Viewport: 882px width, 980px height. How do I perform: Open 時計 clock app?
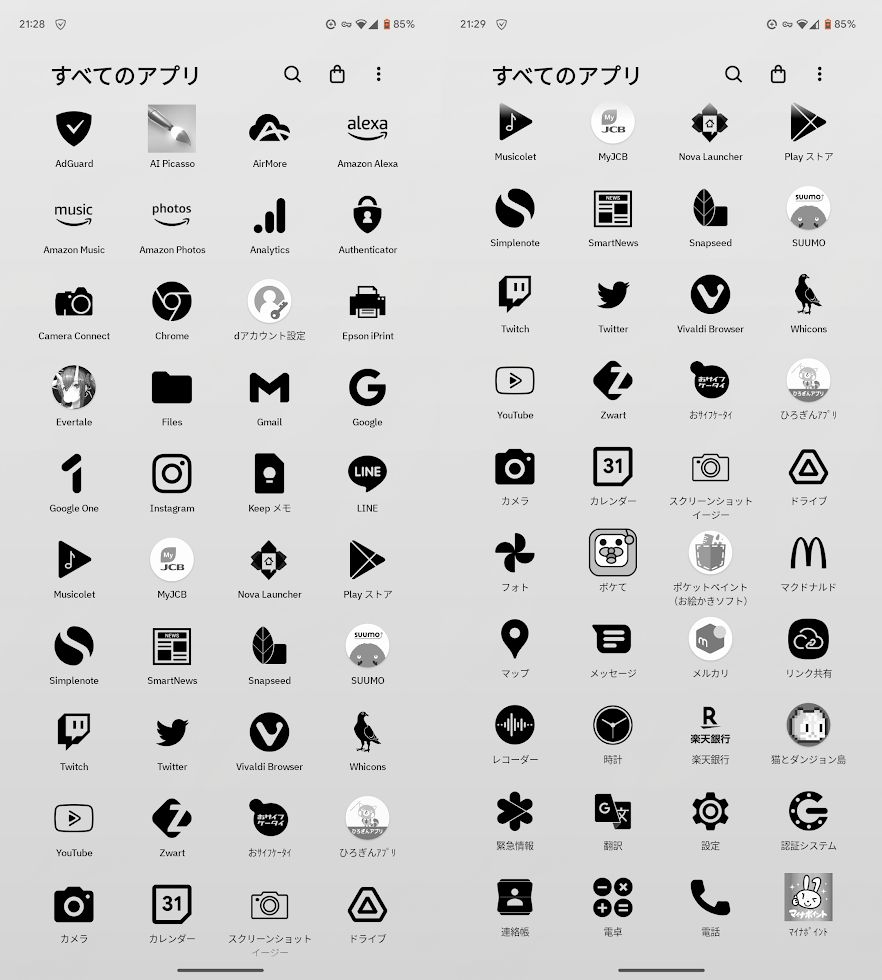tap(613, 725)
